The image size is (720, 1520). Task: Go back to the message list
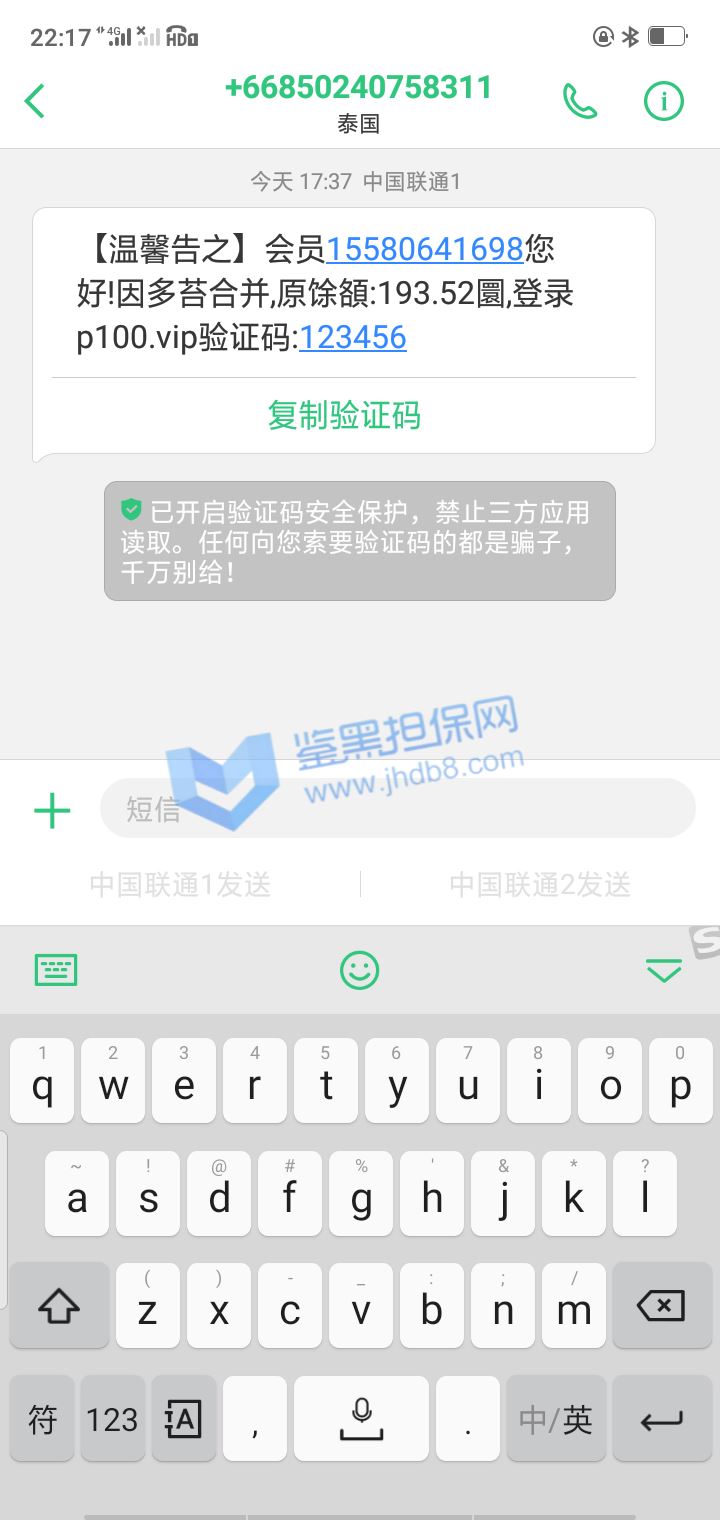click(35, 101)
